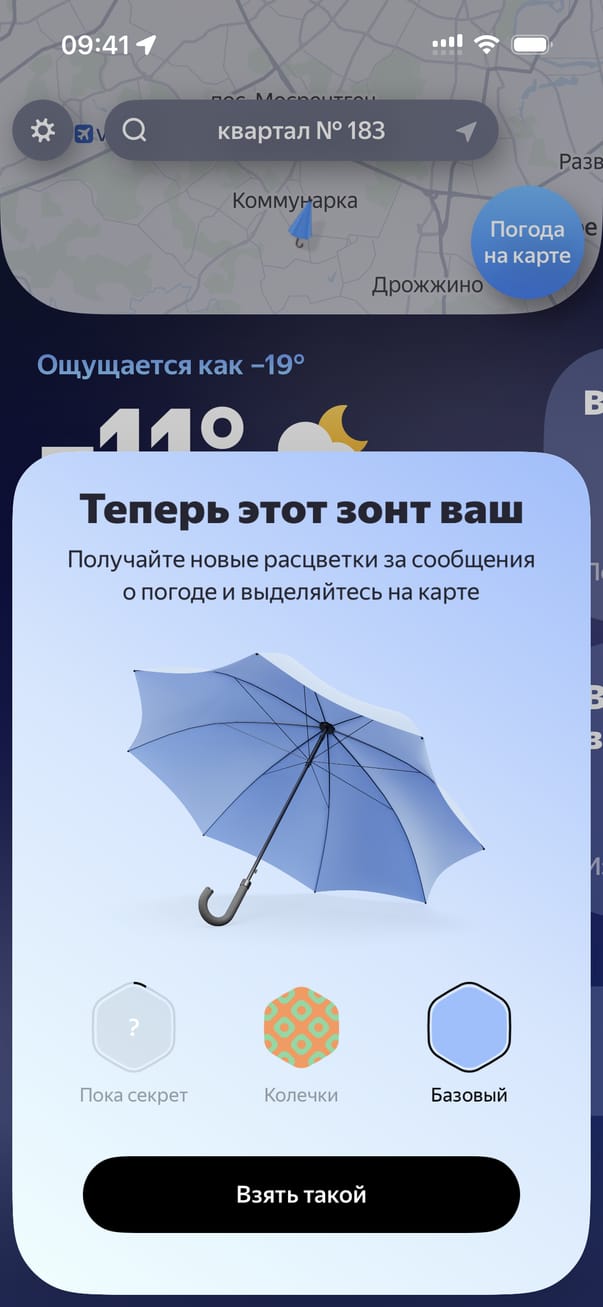603x1307 pixels.
Task: Select the Пока секрет umbrella design
Action: click(134, 1027)
